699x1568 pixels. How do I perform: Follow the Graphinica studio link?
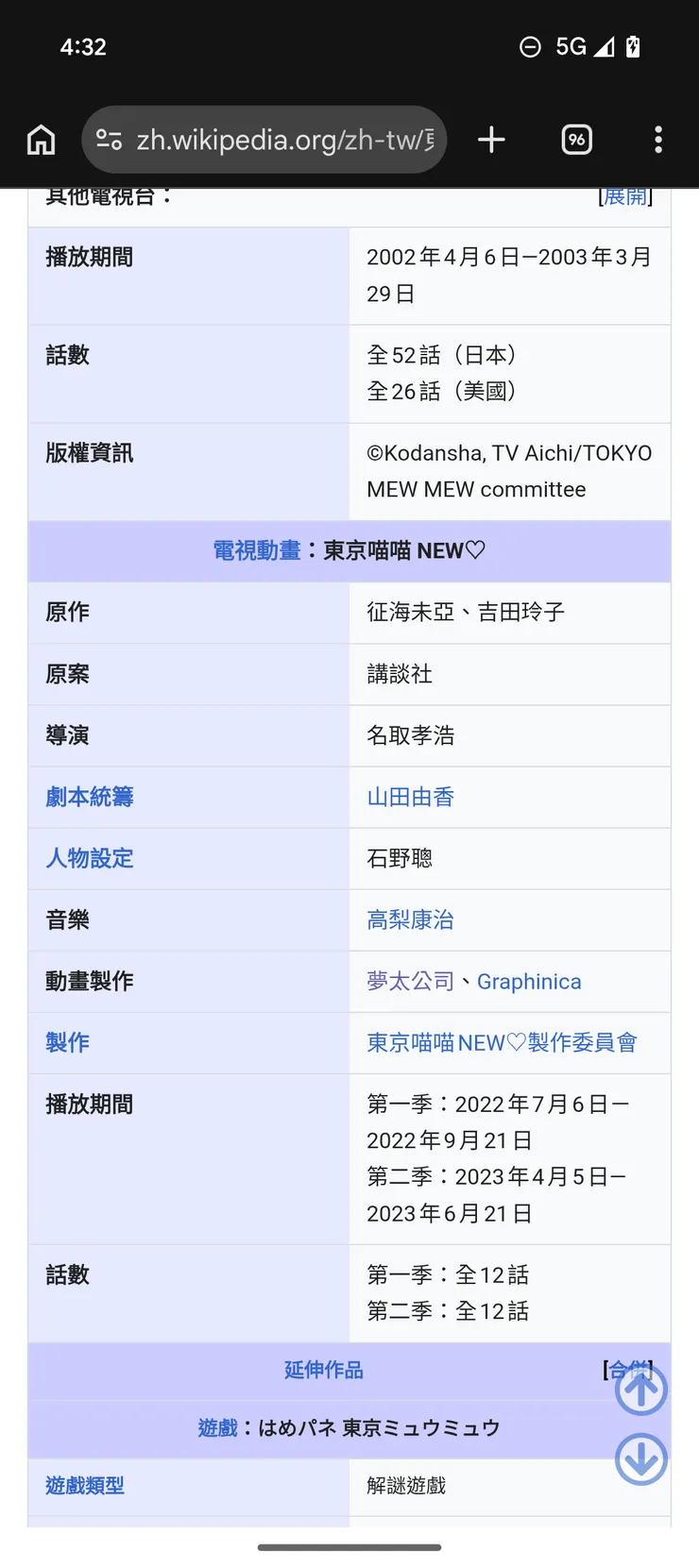[x=529, y=981]
